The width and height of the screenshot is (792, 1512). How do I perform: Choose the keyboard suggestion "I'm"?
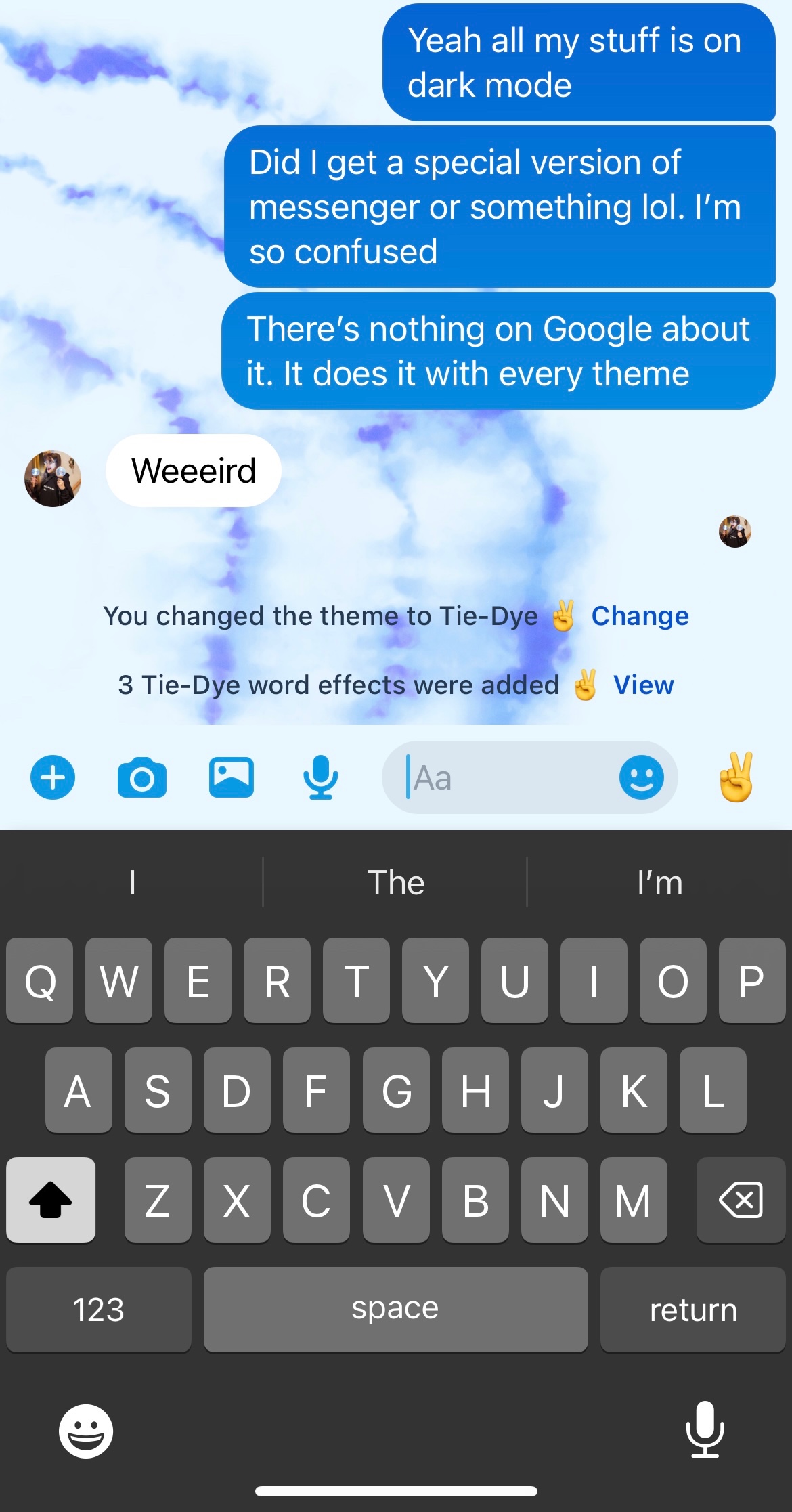pos(660,883)
